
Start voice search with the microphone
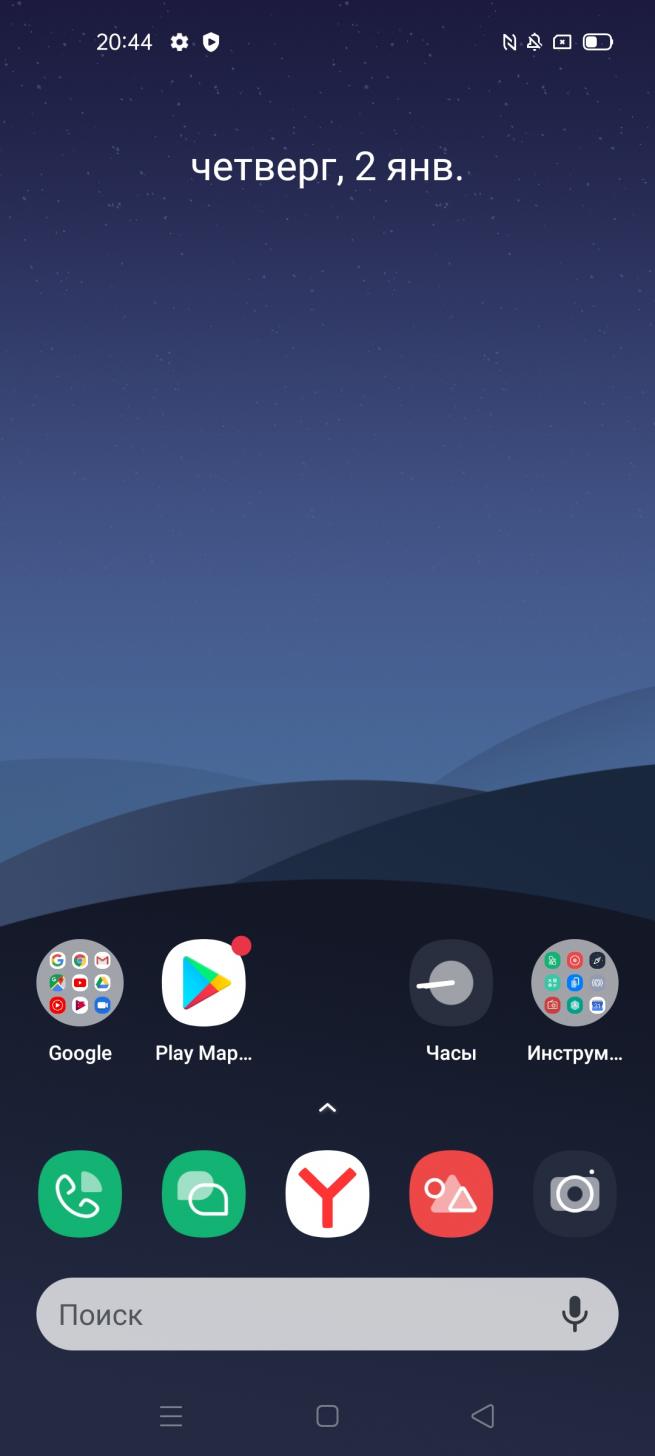coord(575,1314)
